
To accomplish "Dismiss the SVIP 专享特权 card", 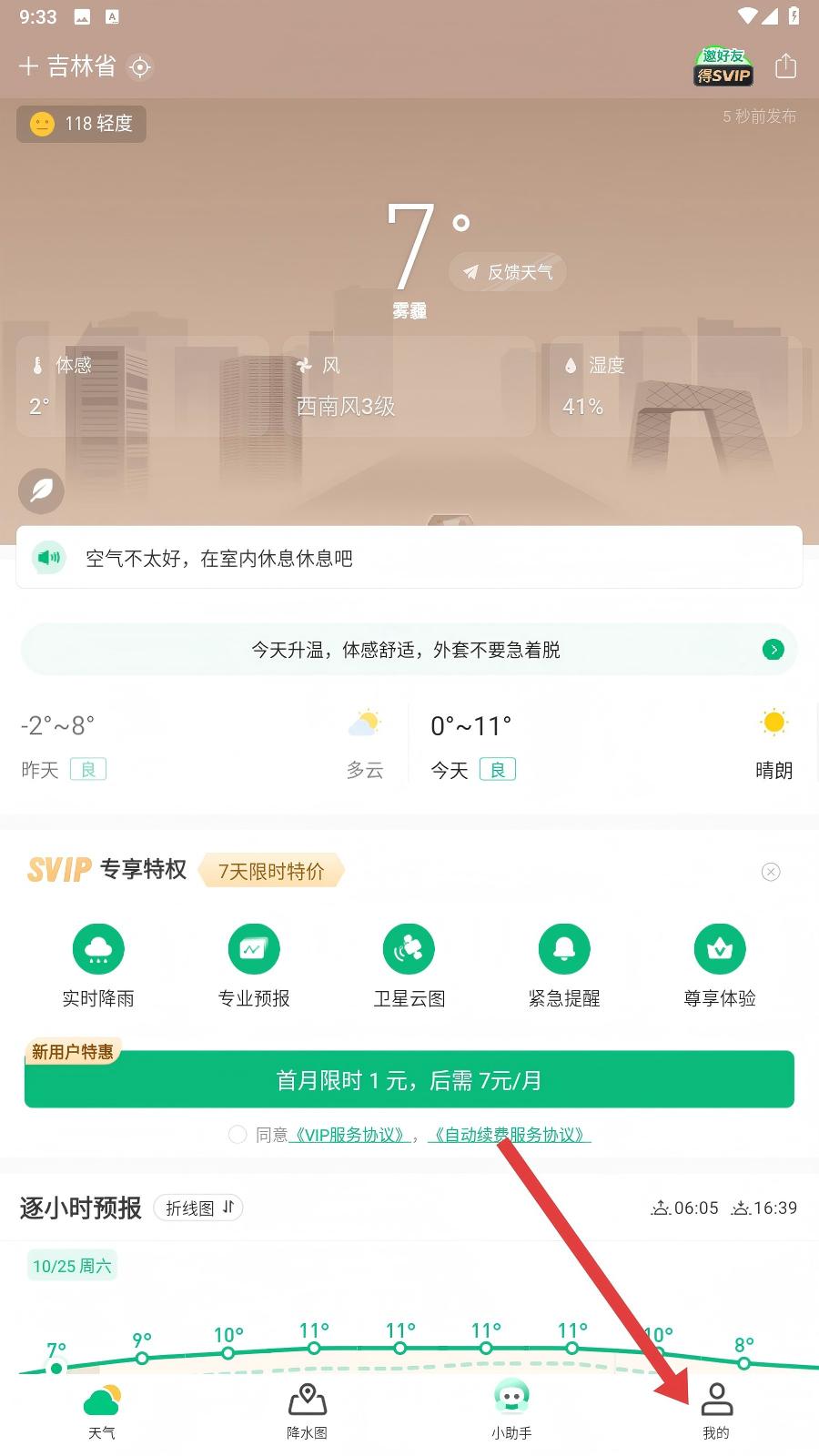I will [x=771, y=872].
